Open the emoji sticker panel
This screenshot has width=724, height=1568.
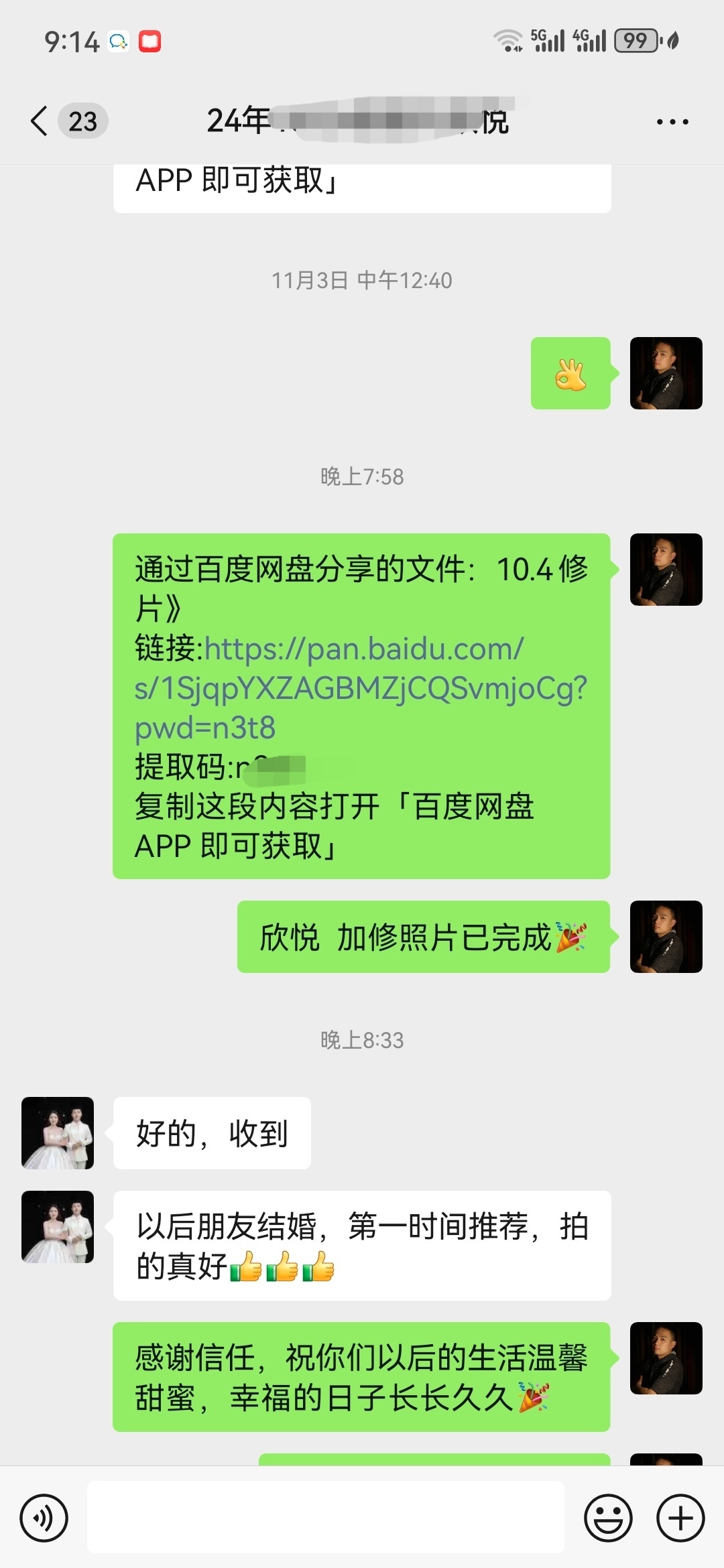pyautogui.click(x=608, y=1518)
